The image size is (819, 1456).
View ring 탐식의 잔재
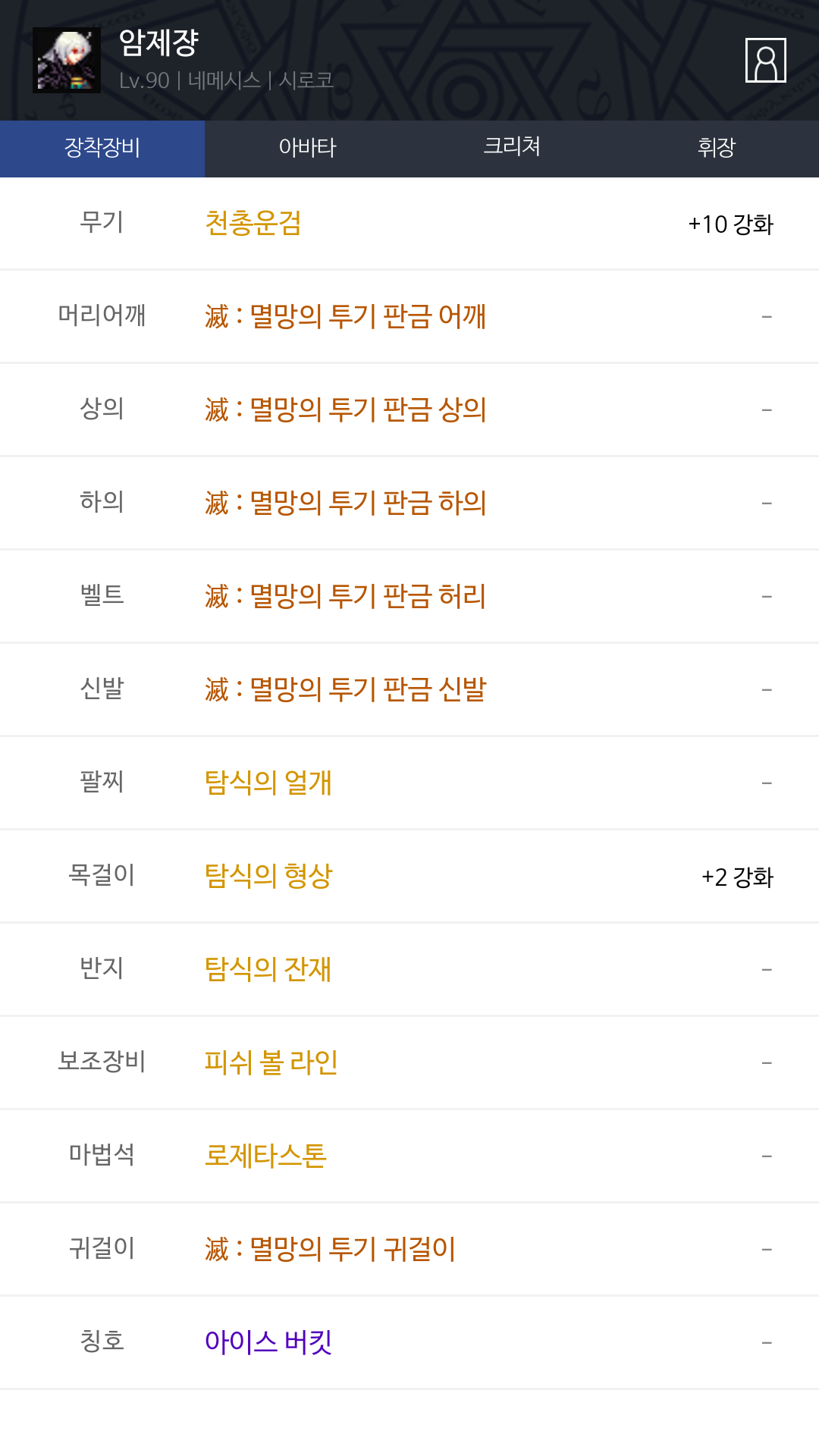(268, 969)
